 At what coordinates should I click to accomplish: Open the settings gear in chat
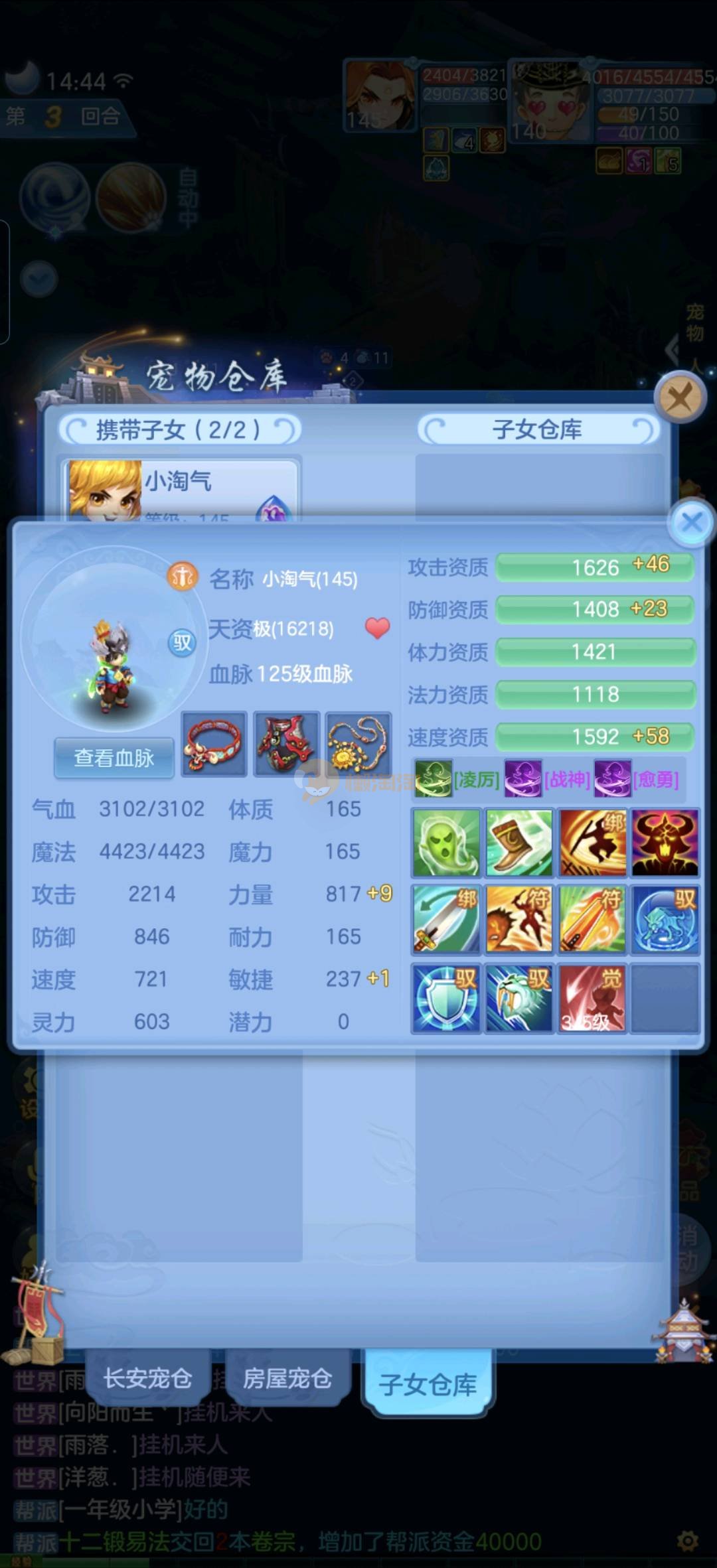688,1539
